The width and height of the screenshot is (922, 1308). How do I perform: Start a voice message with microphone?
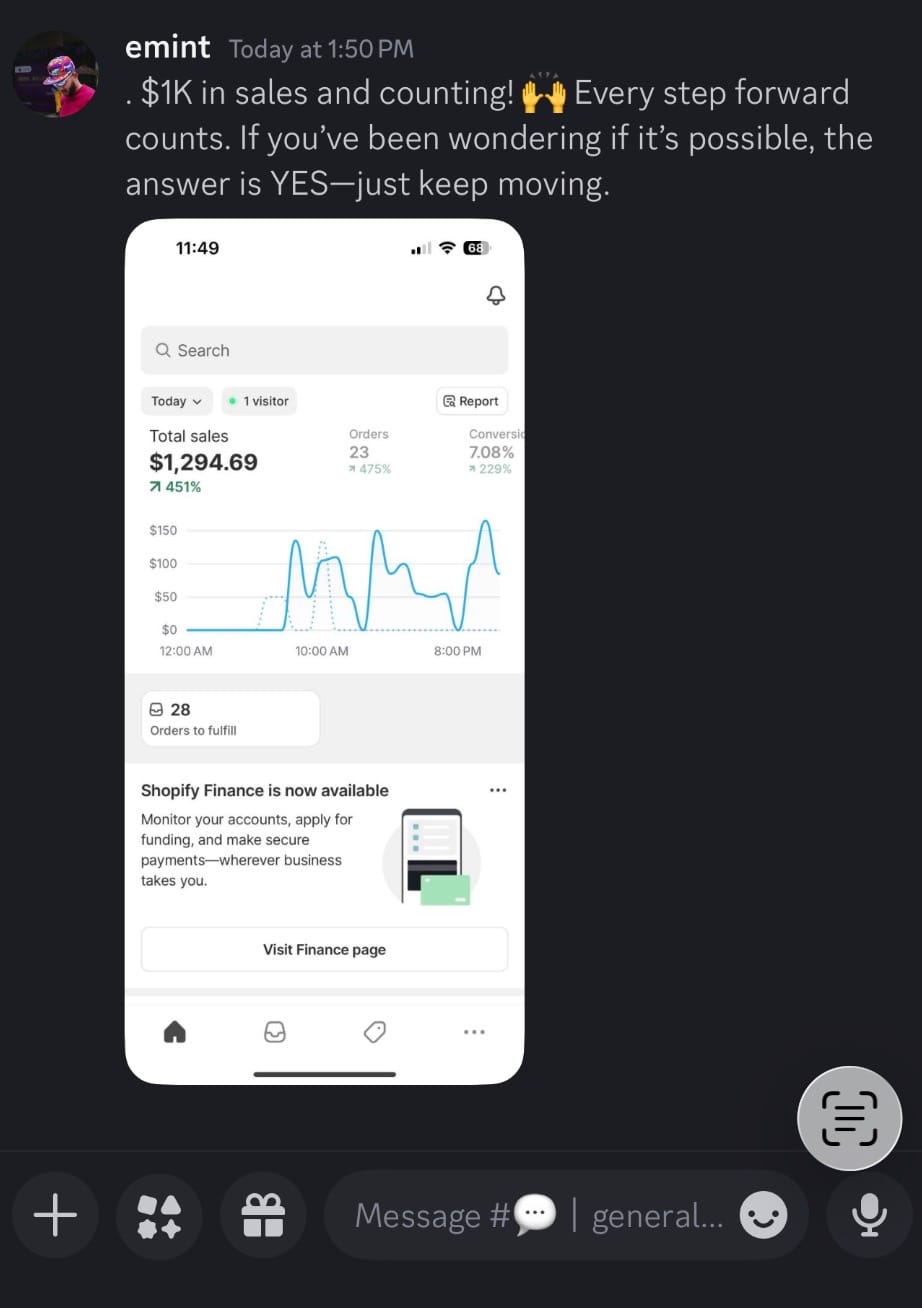tap(869, 1216)
